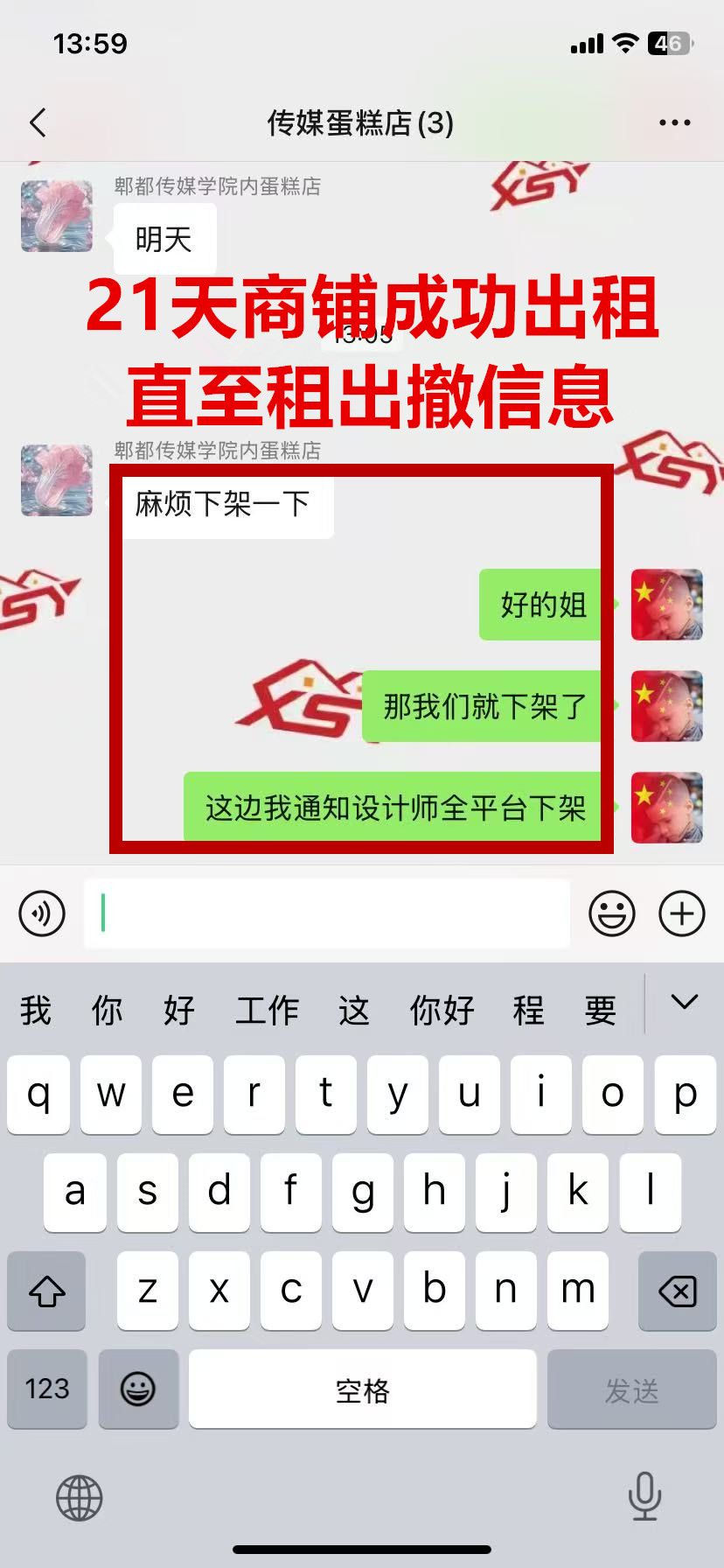Expand the keyboard suggestion list

[684, 1003]
